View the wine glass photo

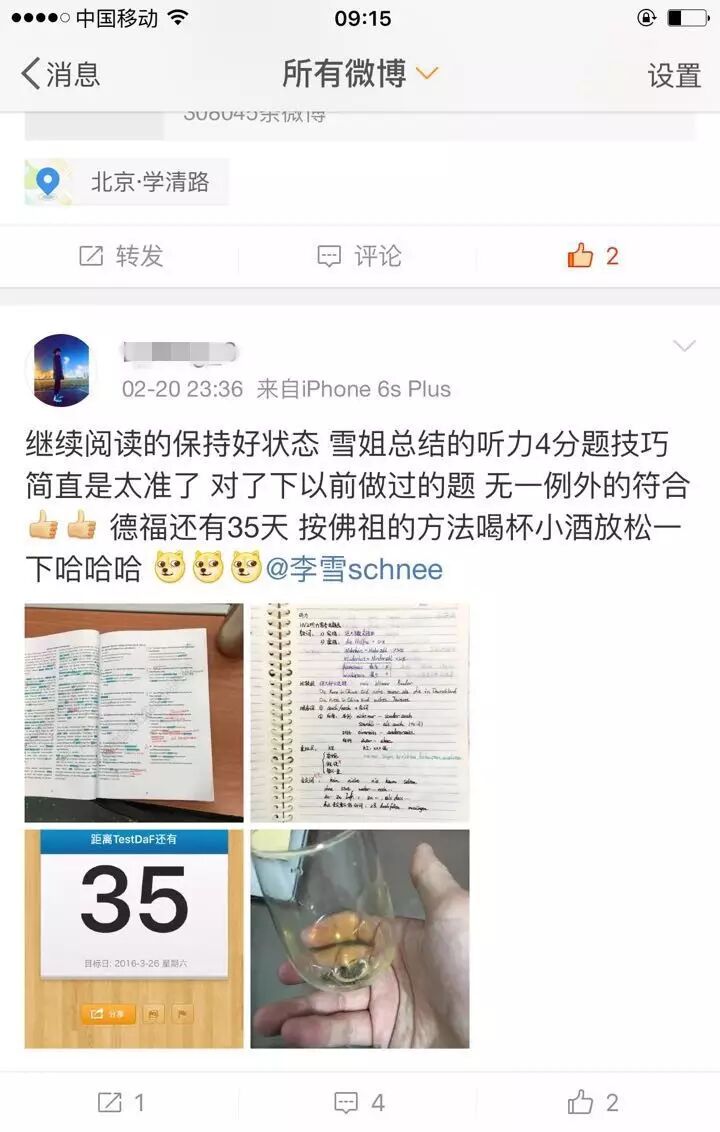pyautogui.click(x=359, y=938)
